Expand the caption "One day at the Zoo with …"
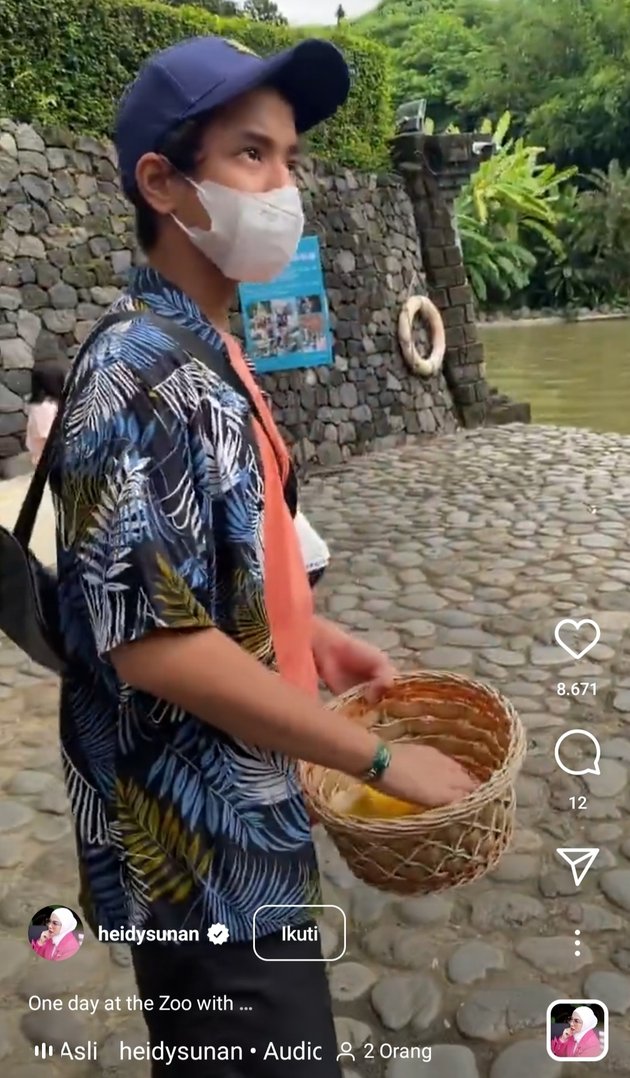 139,1002
